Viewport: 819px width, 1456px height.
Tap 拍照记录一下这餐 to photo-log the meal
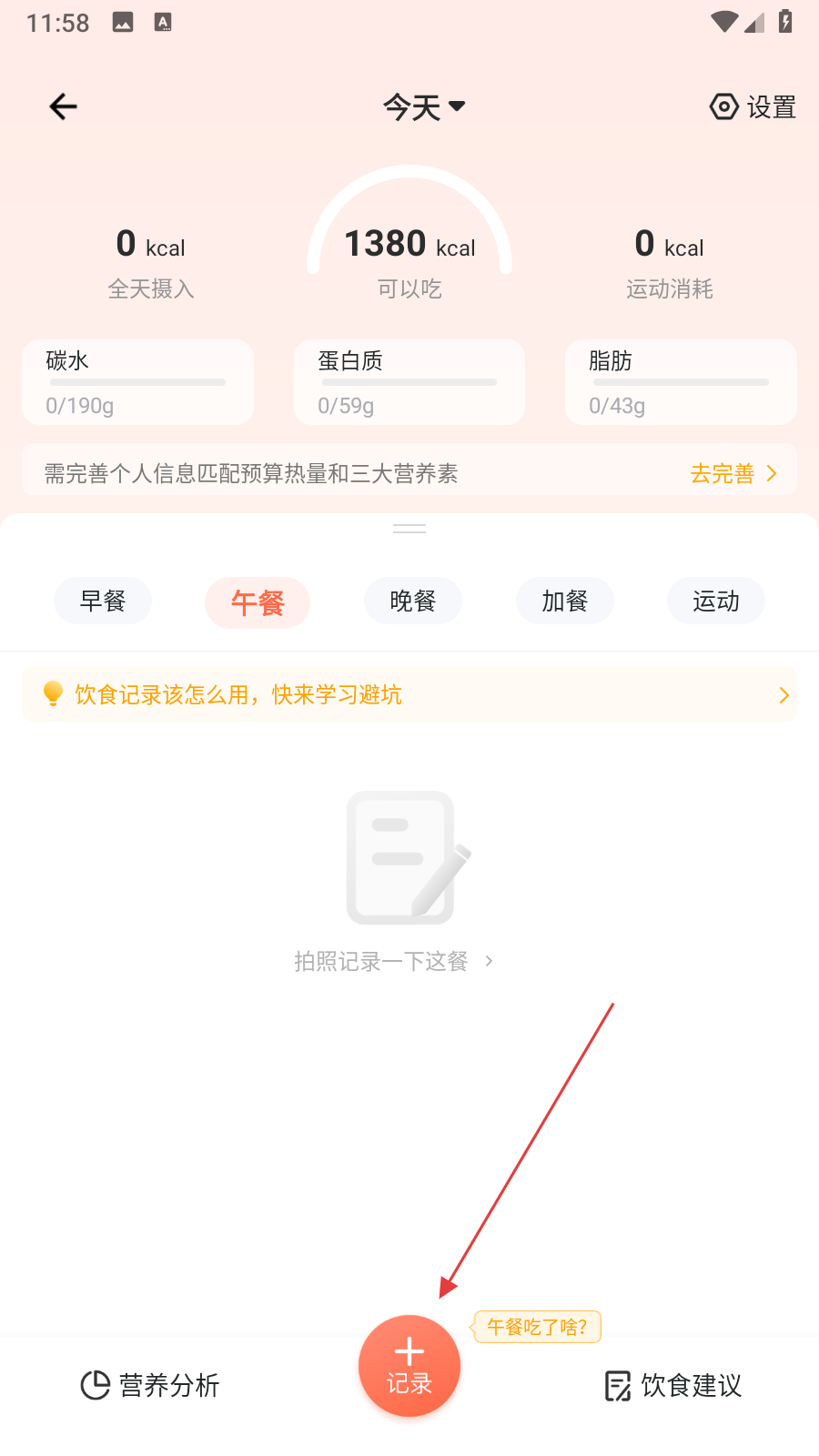(x=393, y=961)
